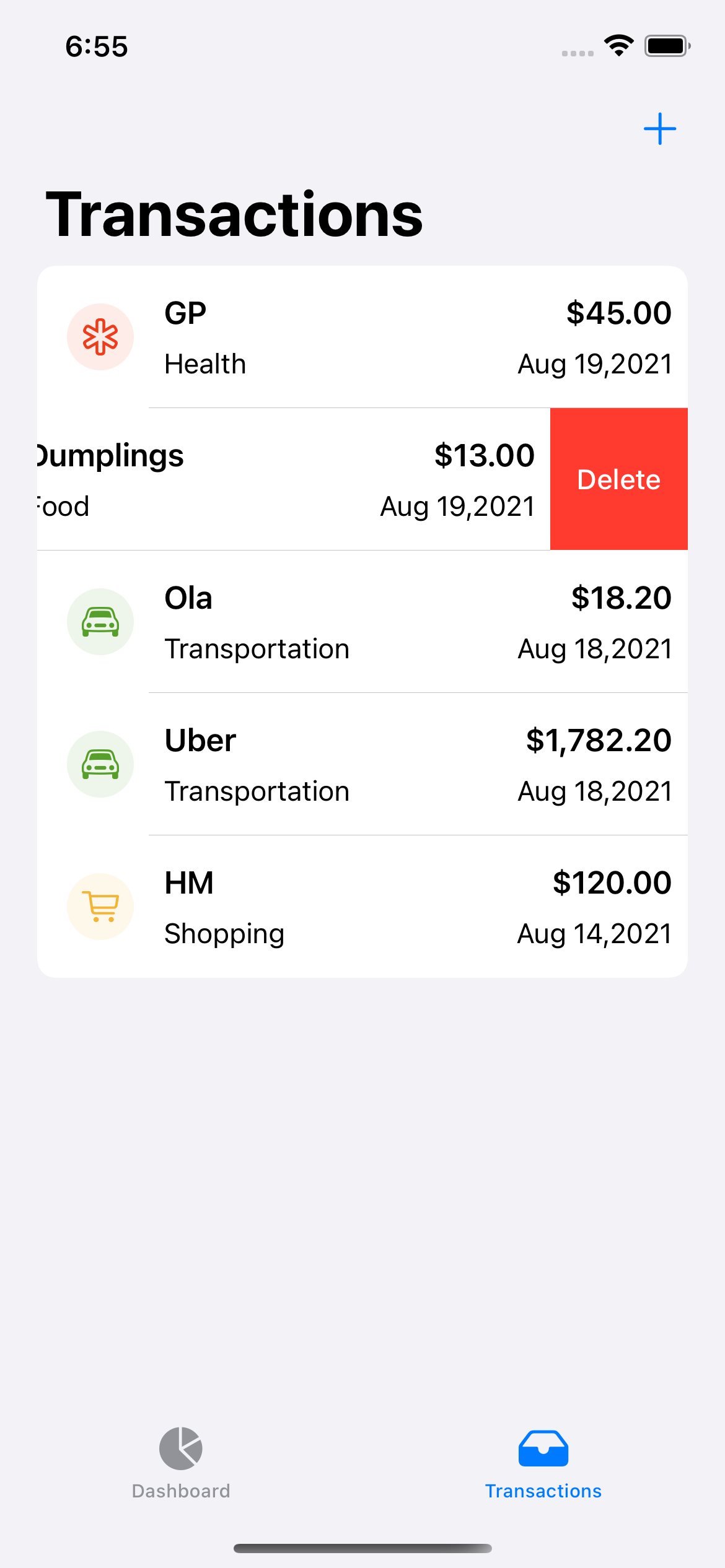This screenshot has width=725, height=1568.
Task: Open the Ola transportation transaction
Action: click(362, 622)
